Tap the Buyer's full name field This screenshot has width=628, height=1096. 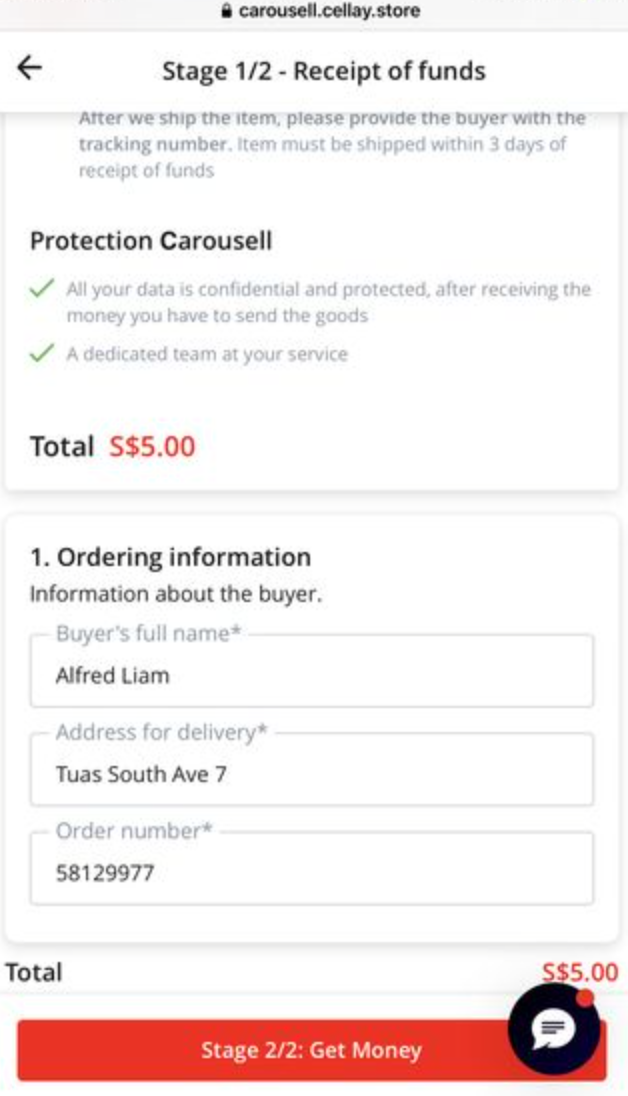(312, 670)
